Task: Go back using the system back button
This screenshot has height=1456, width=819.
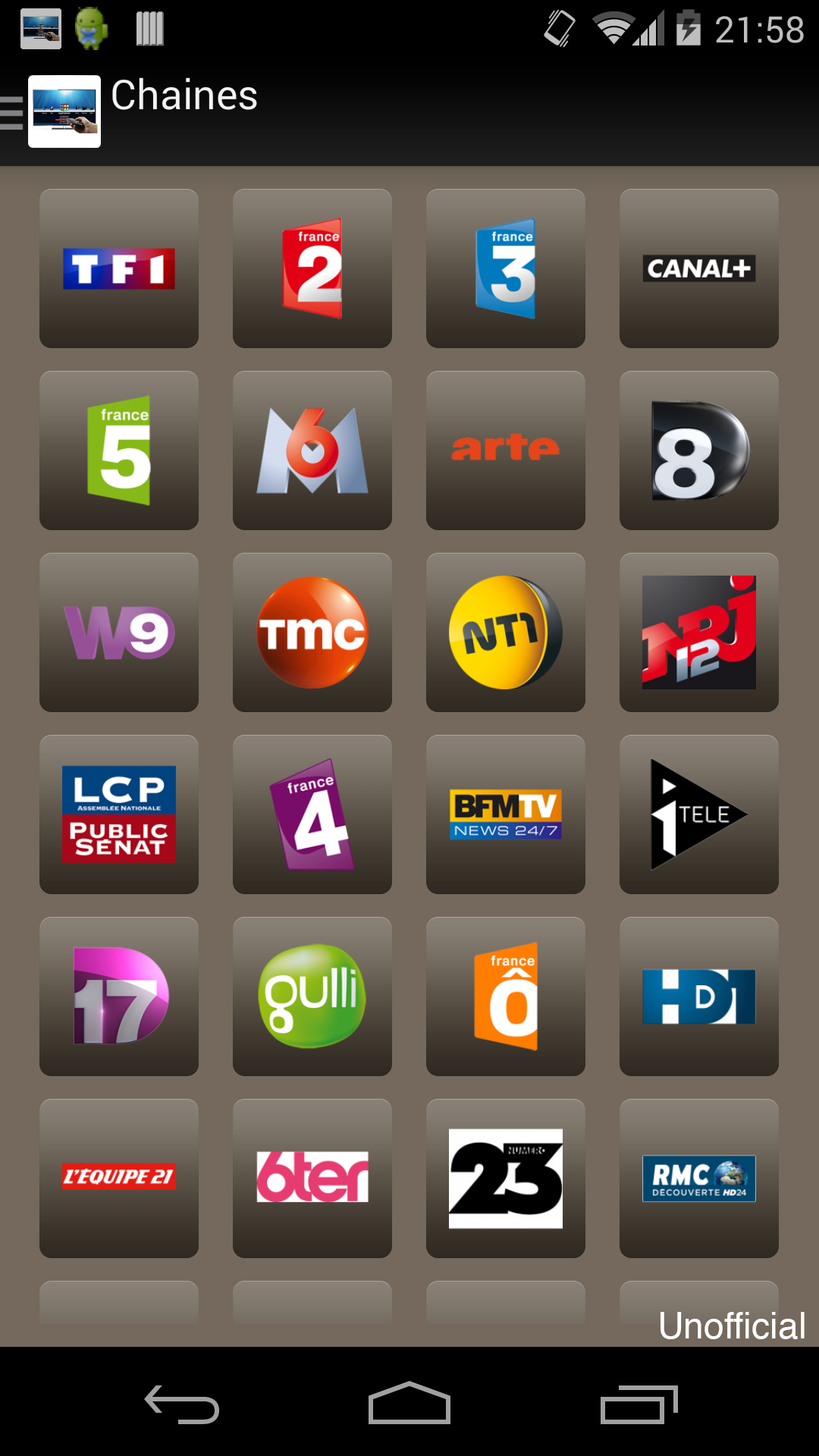Action: pyautogui.click(x=182, y=1404)
